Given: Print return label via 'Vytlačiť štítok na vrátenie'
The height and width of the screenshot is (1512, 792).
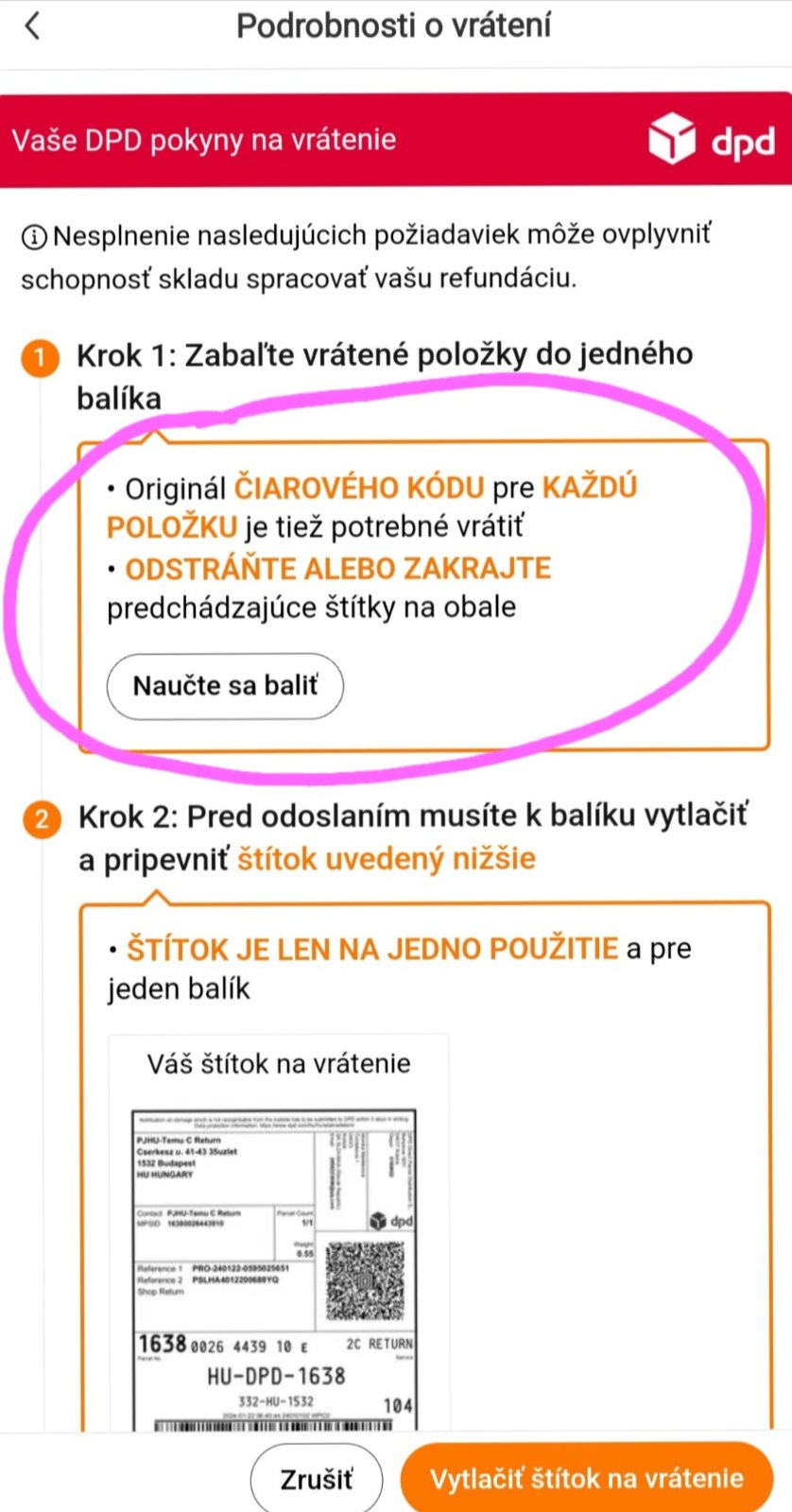Looking at the screenshot, I should tap(586, 1479).
